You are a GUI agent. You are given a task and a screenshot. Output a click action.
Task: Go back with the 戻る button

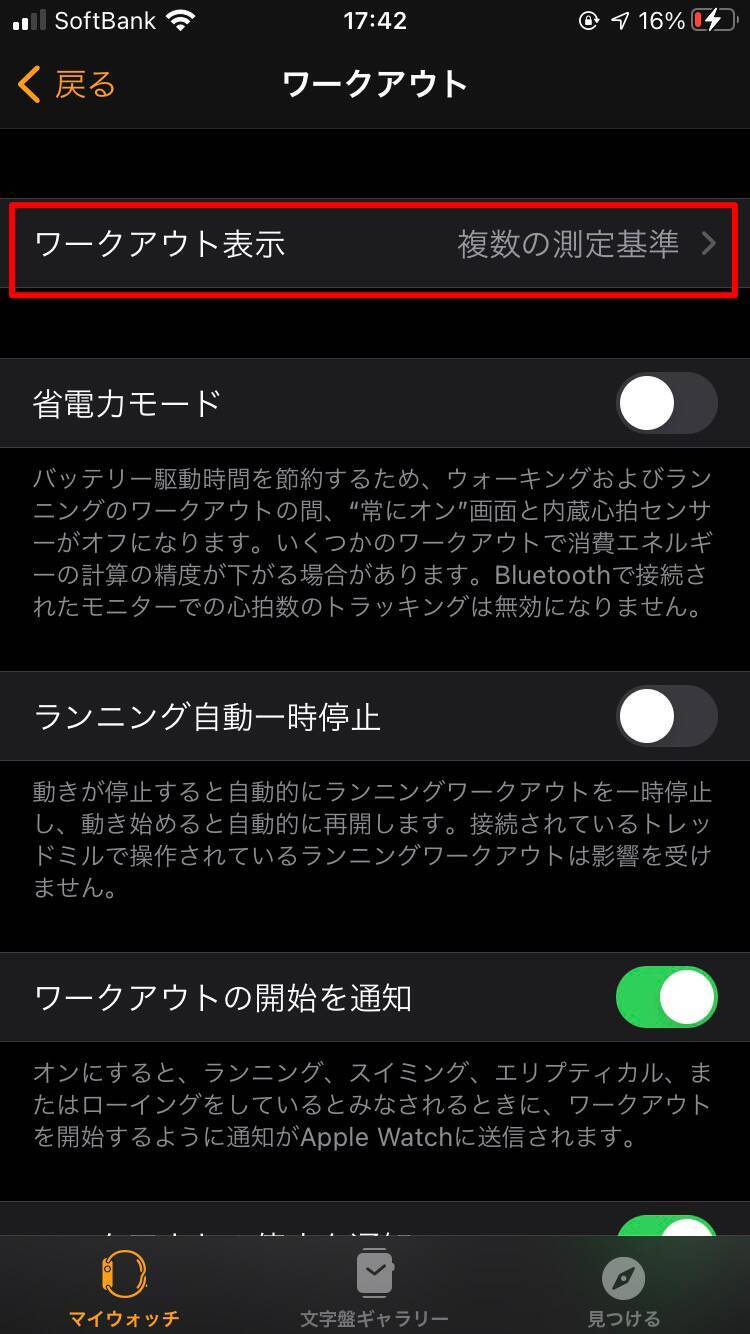[x=66, y=85]
